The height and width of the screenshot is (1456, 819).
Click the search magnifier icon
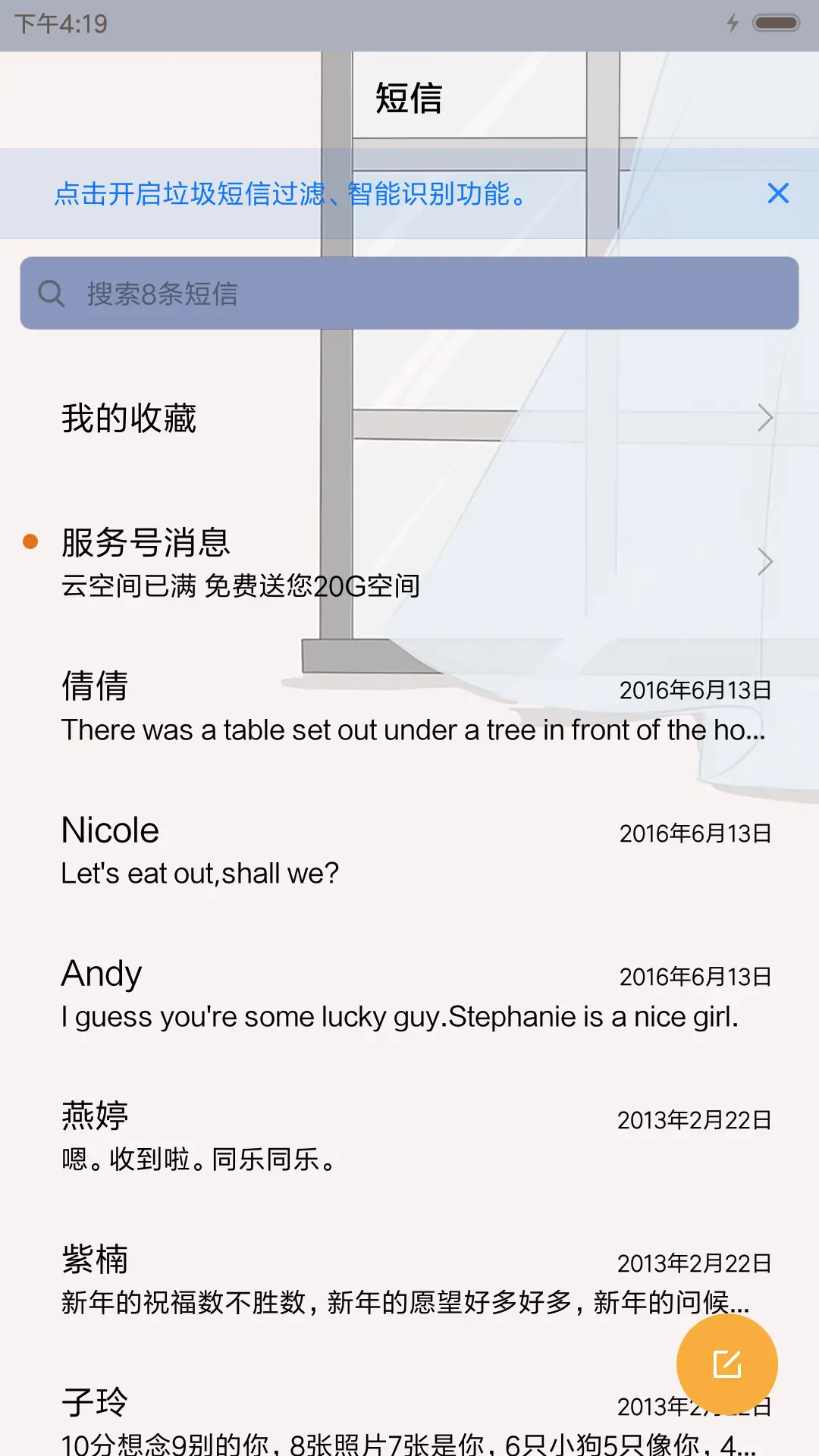51,293
